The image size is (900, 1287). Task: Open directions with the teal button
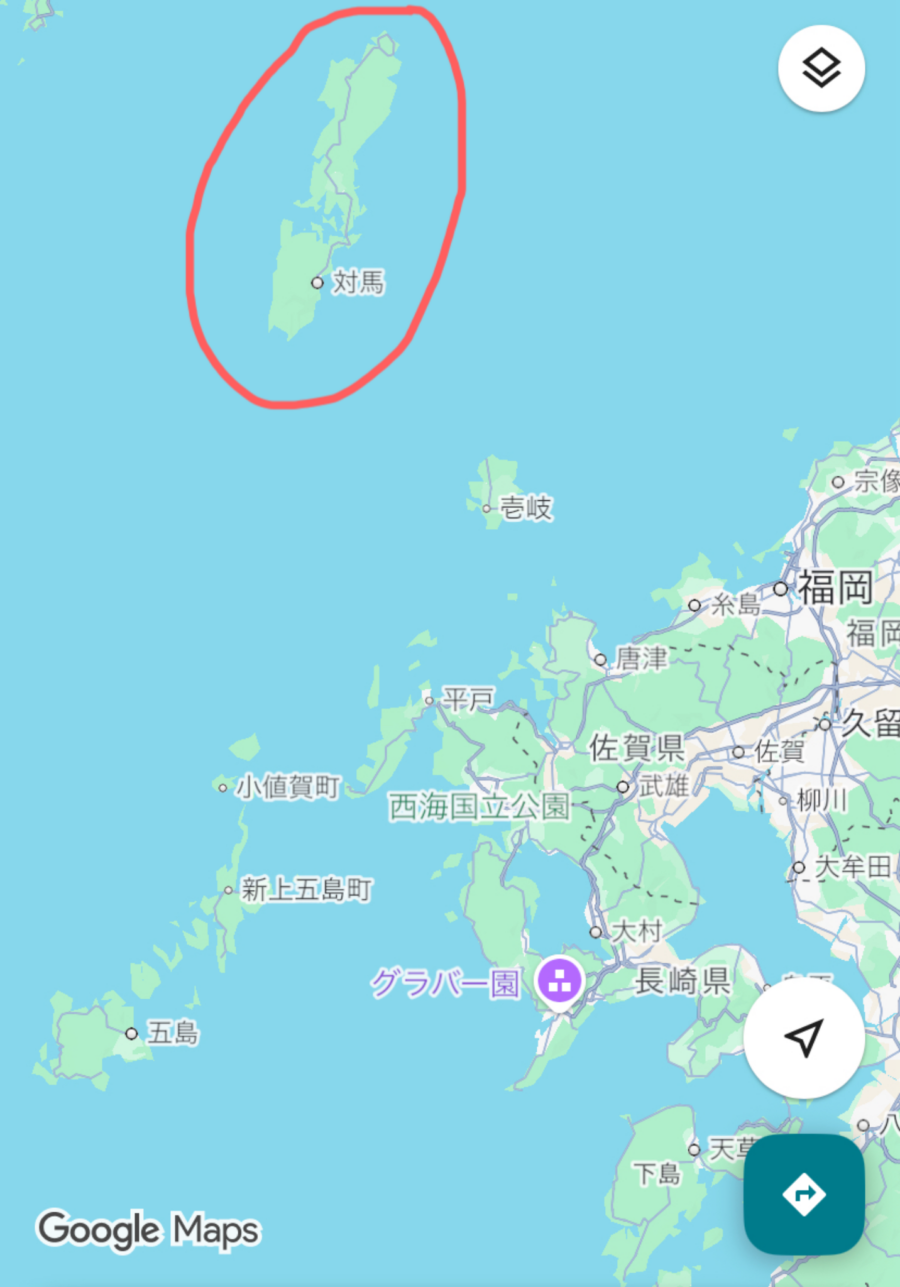804,1193
